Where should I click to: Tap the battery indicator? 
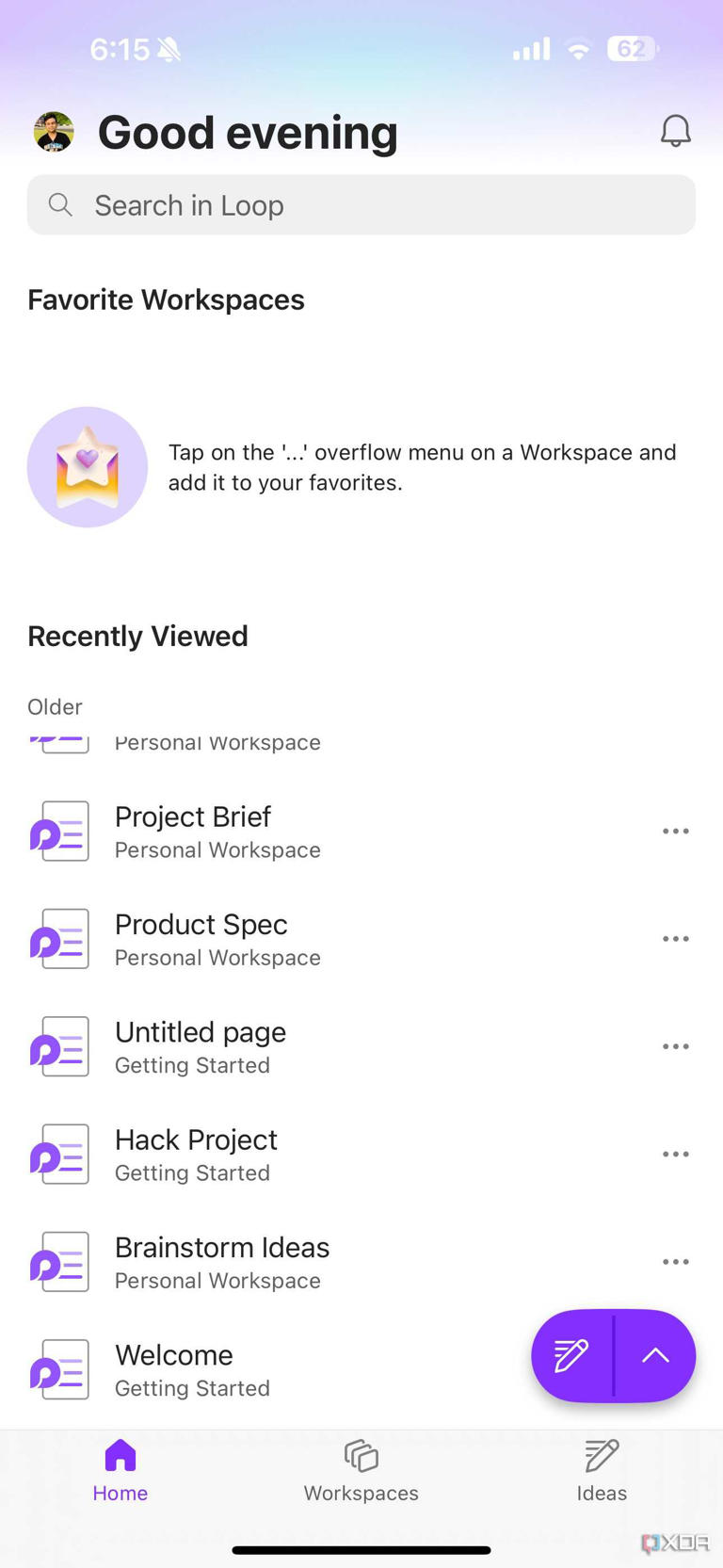point(632,49)
